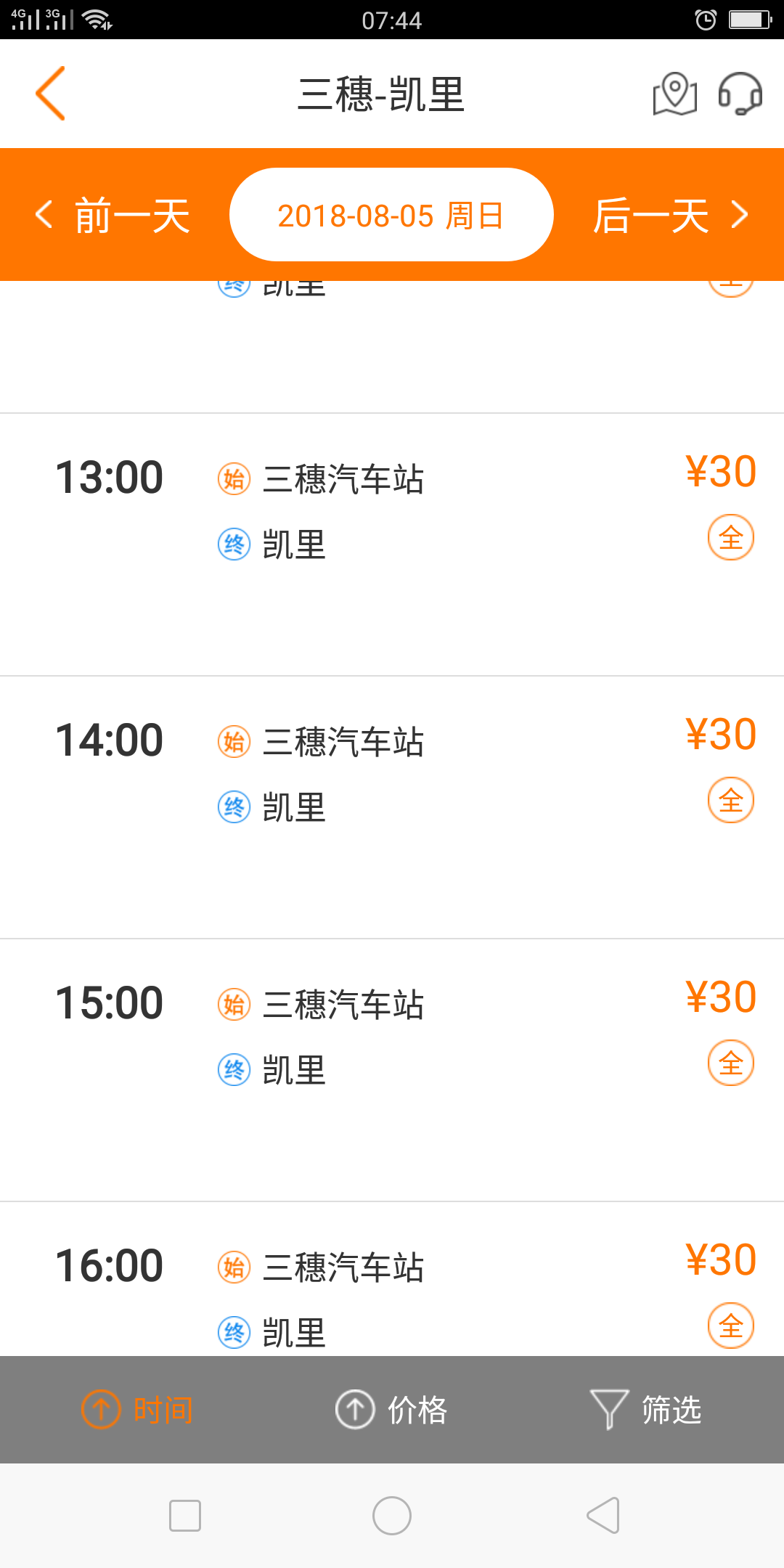This screenshot has height=1568, width=784.
Task: Select the 14:00 bus to 凯里
Action: [x=392, y=807]
